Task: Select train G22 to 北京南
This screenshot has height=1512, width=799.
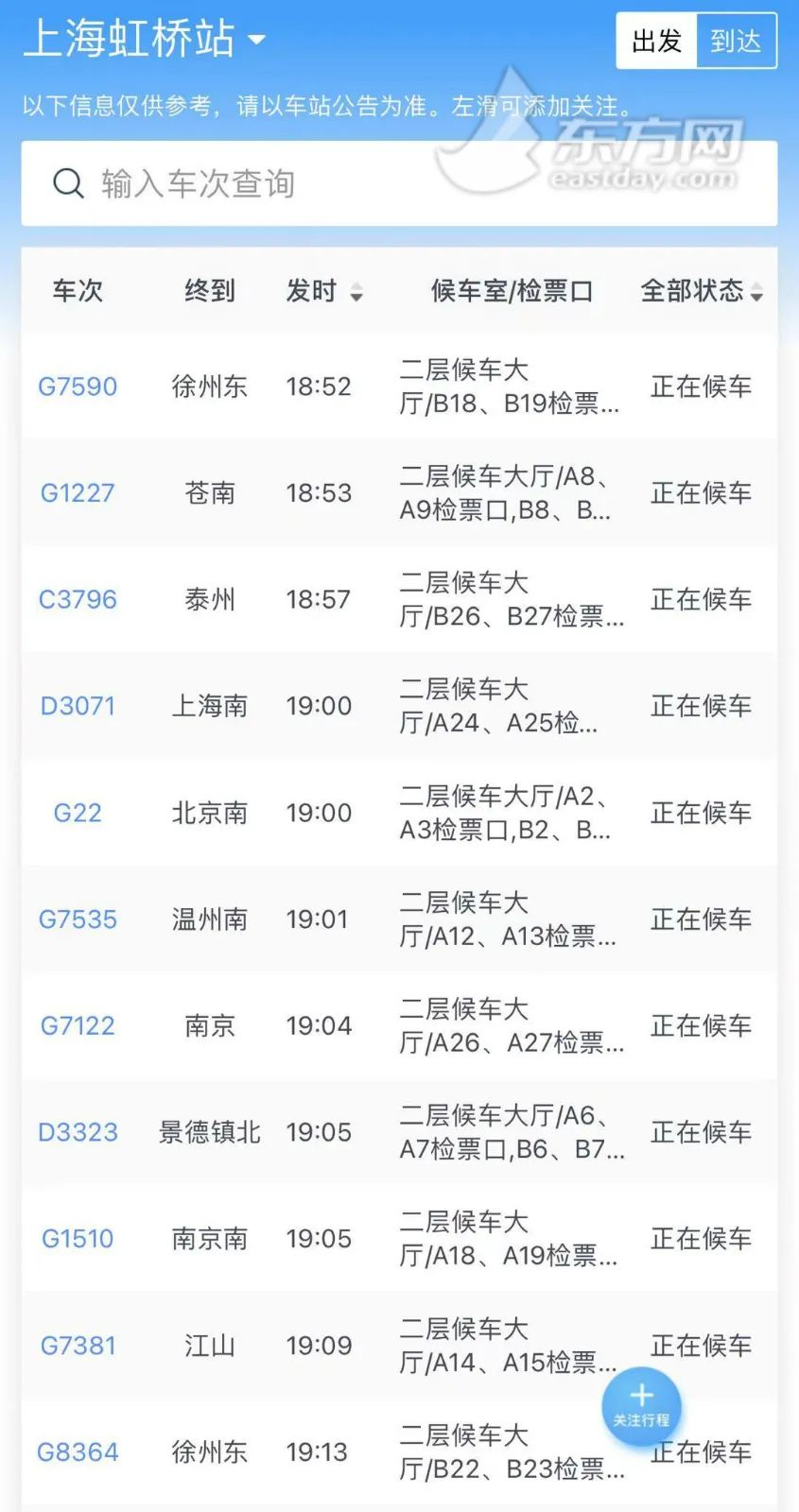Action: tap(78, 813)
